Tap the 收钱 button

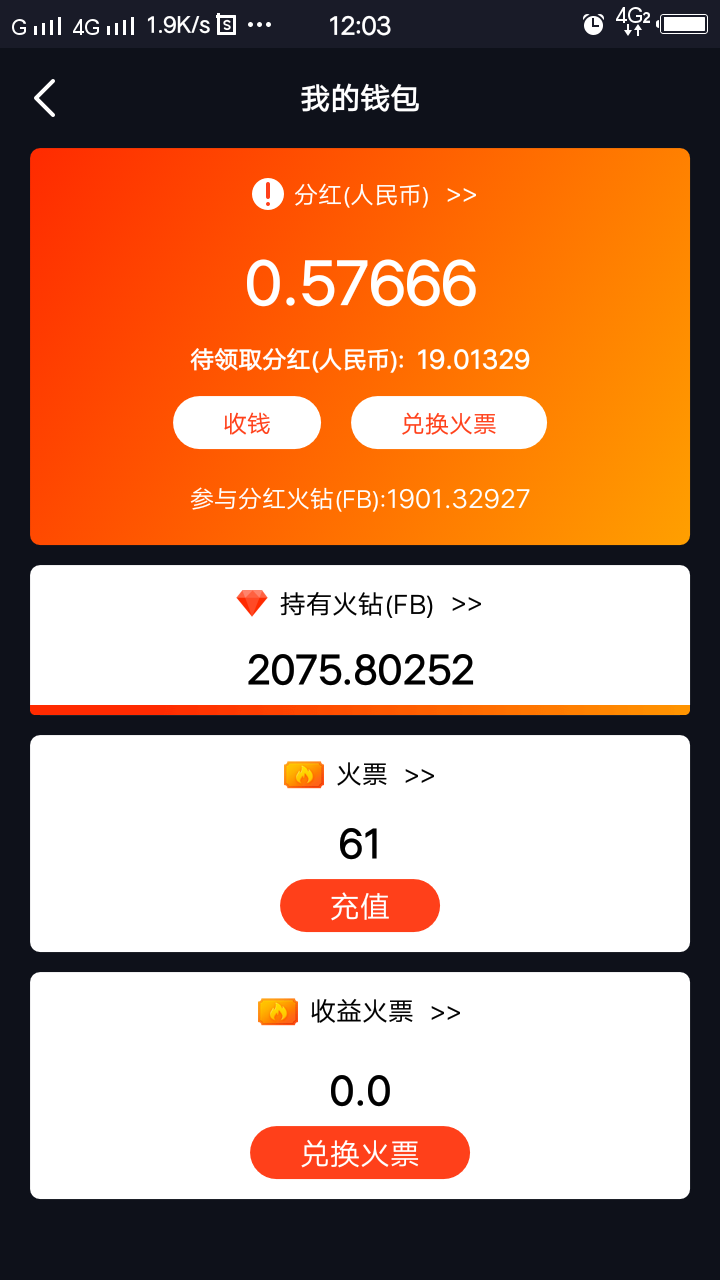coord(247,423)
